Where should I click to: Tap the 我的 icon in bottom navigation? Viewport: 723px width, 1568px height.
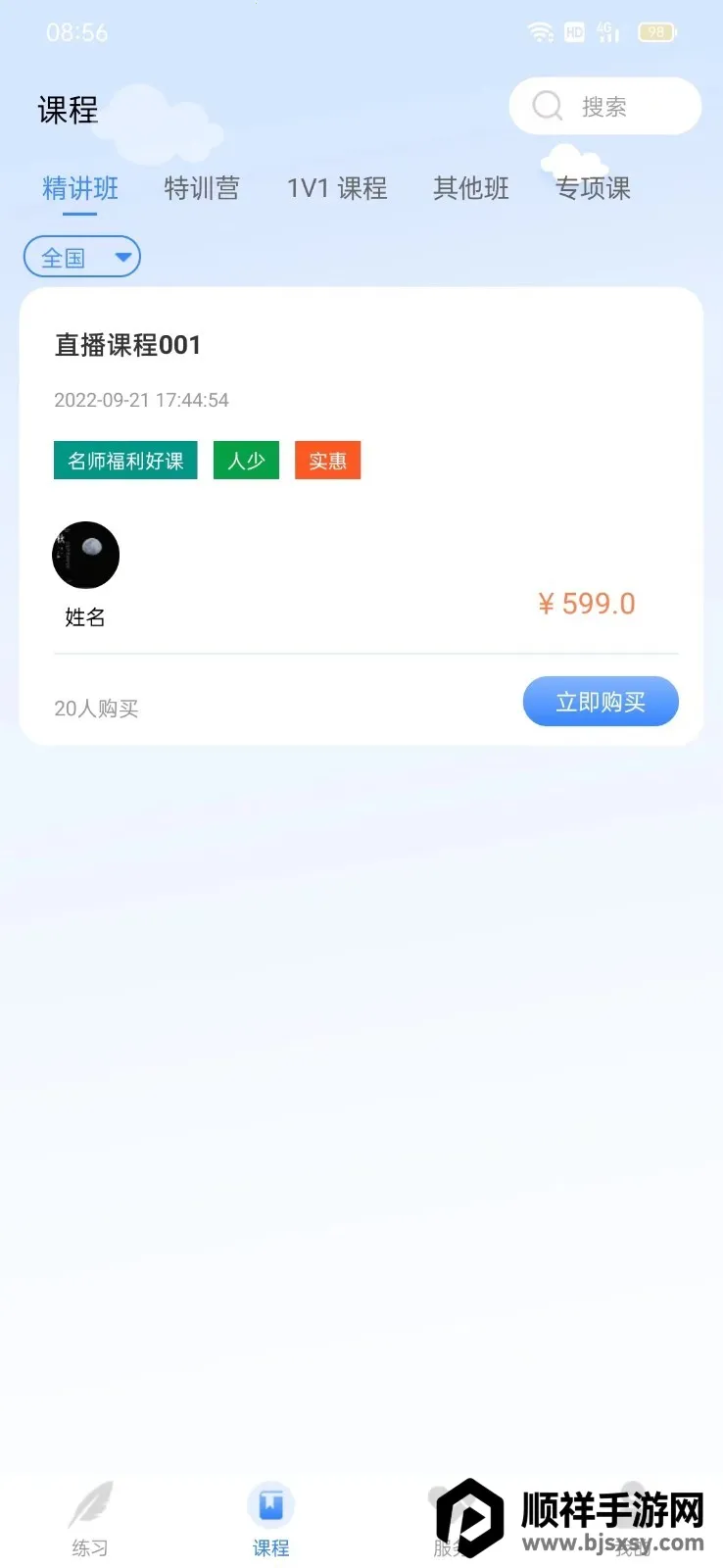tap(632, 1506)
